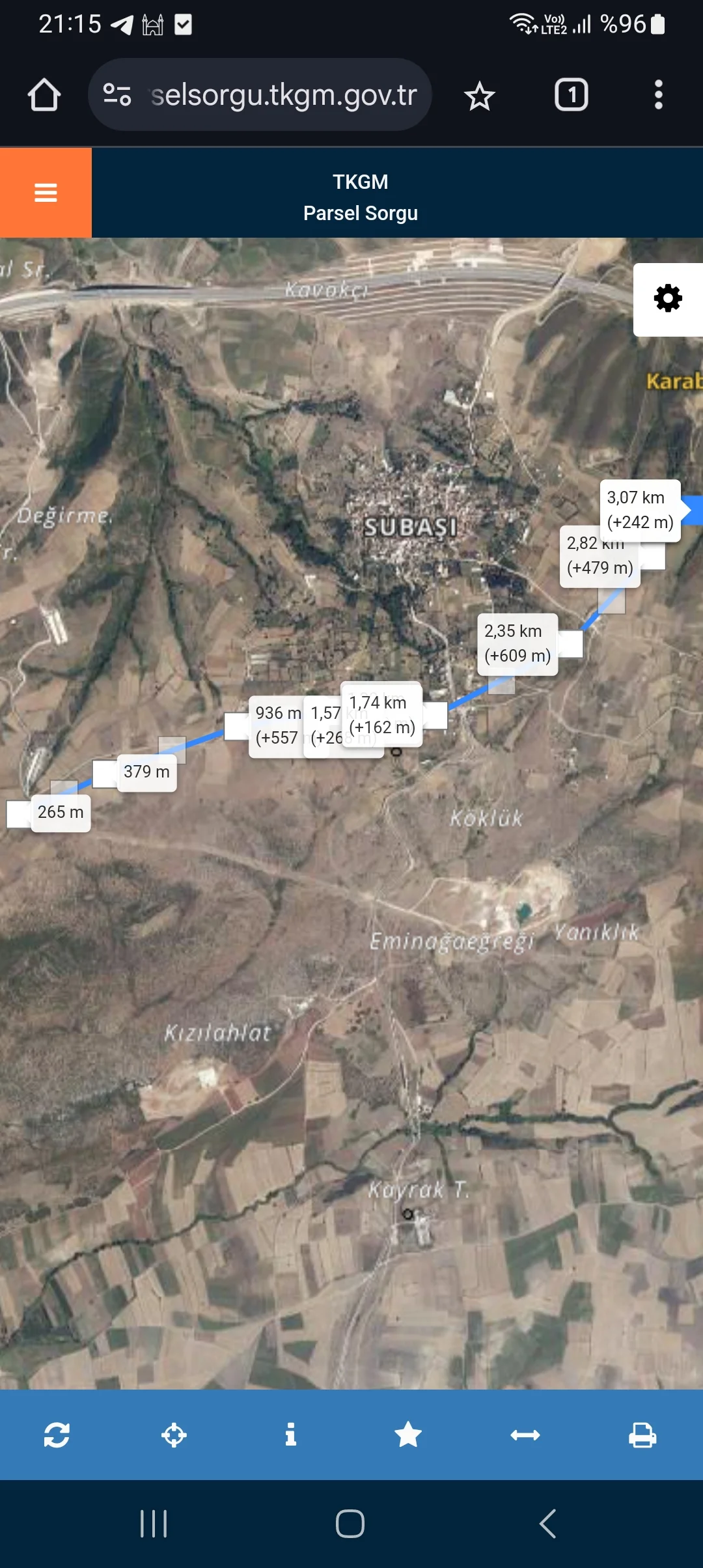The width and height of the screenshot is (703, 1568).
Task: Open favorites star in bottom toolbar
Action: (x=408, y=1435)
